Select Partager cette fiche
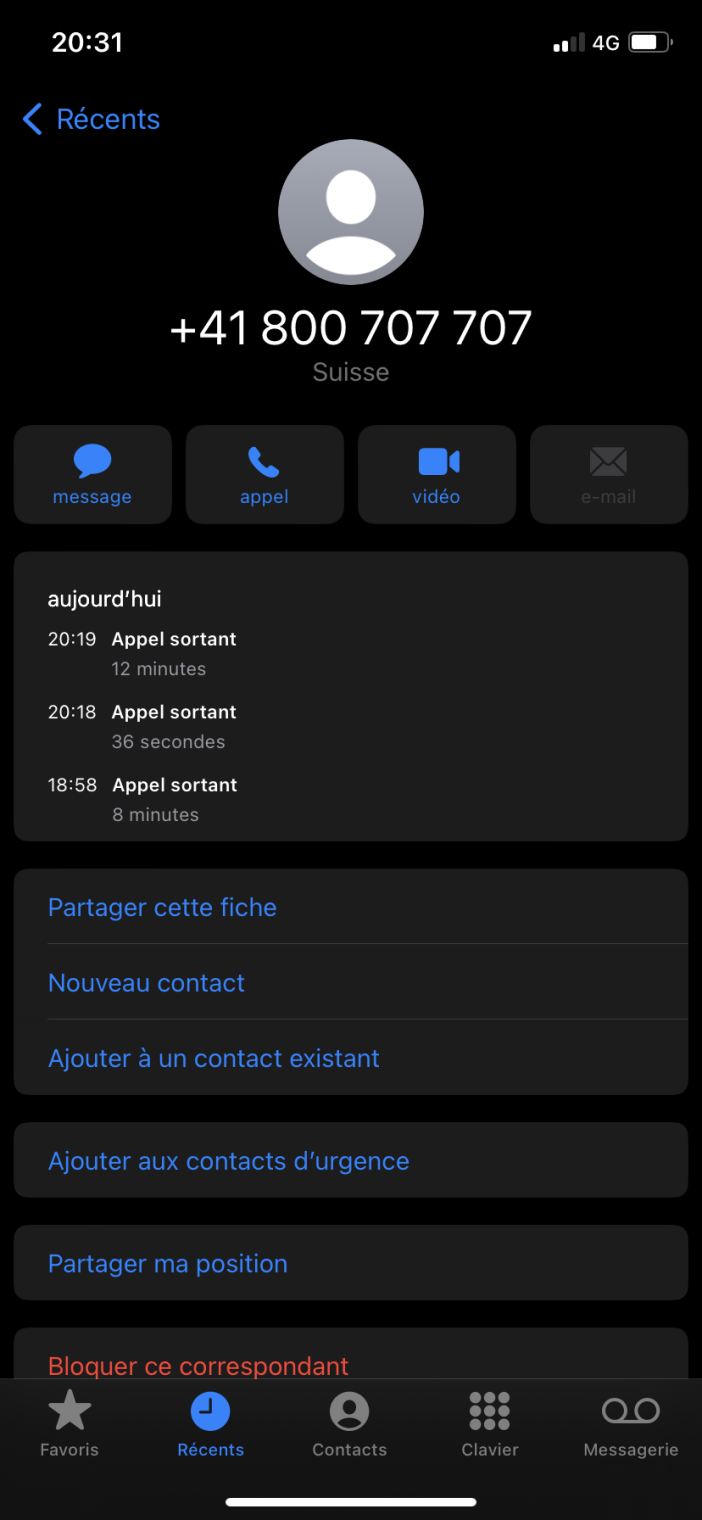Screen dimensions: 702x1520 pyautogui.click(x=162, y=907)
